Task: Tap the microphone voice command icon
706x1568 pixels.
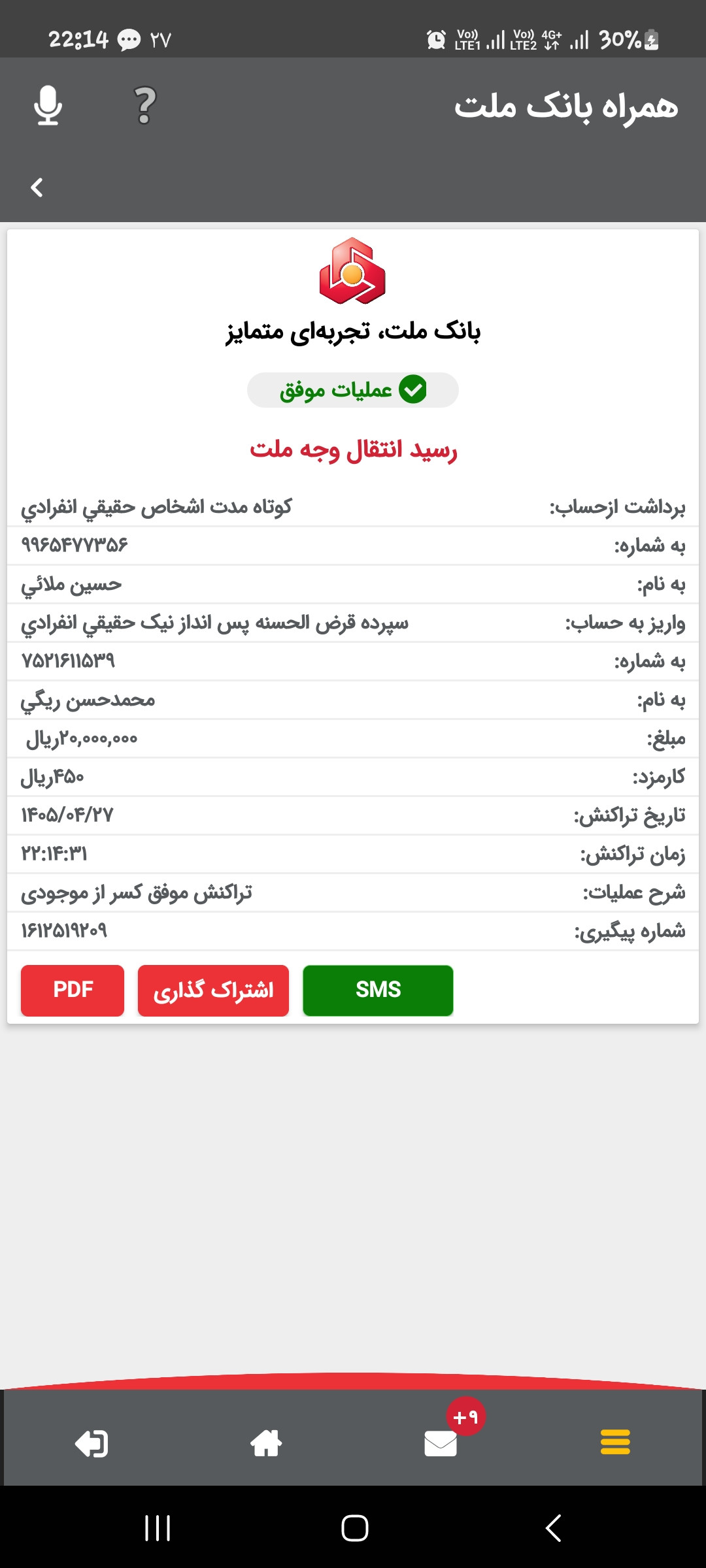Action: 48,105
